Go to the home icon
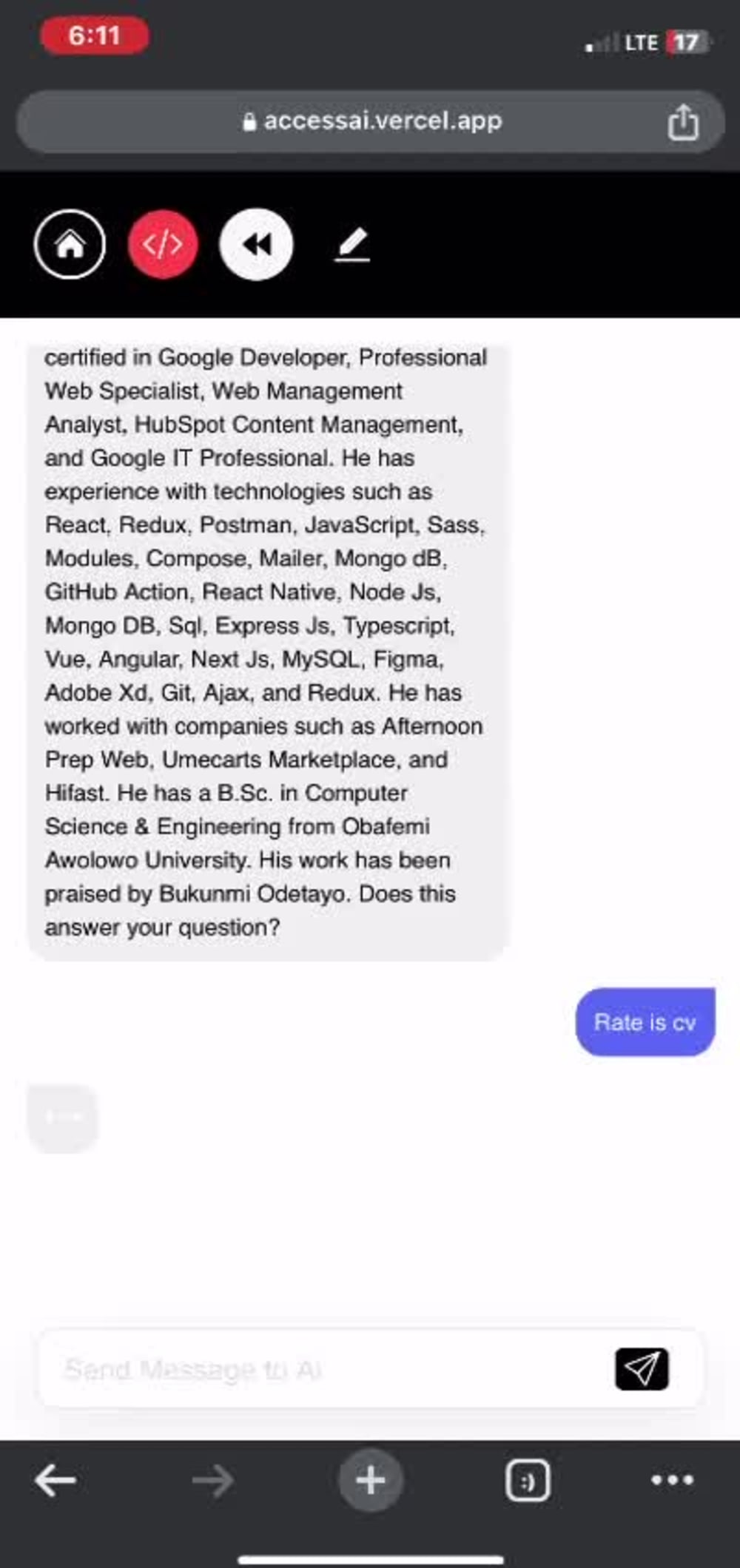Screen dimensions: 740x1568 coord(70,245)
